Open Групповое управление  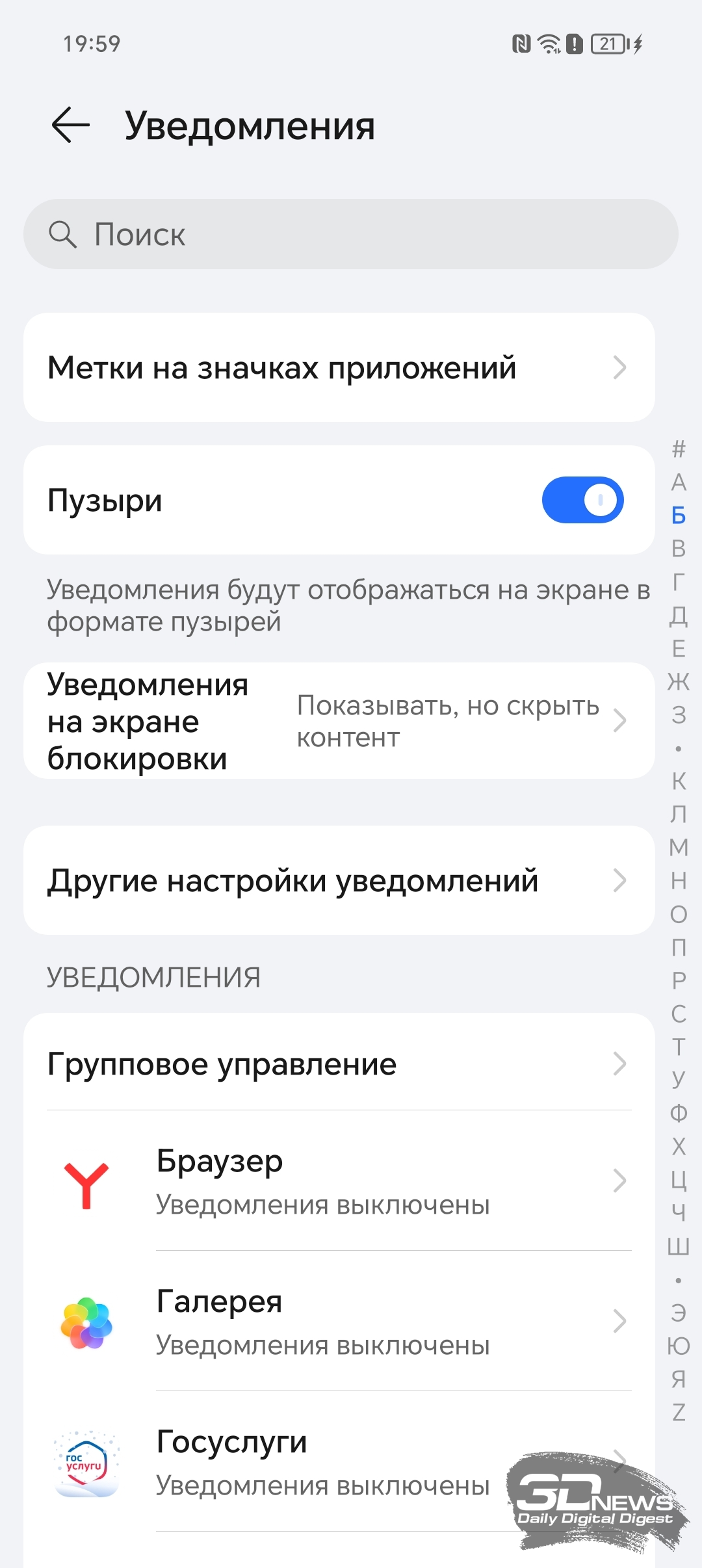(x=339, y=1064)
